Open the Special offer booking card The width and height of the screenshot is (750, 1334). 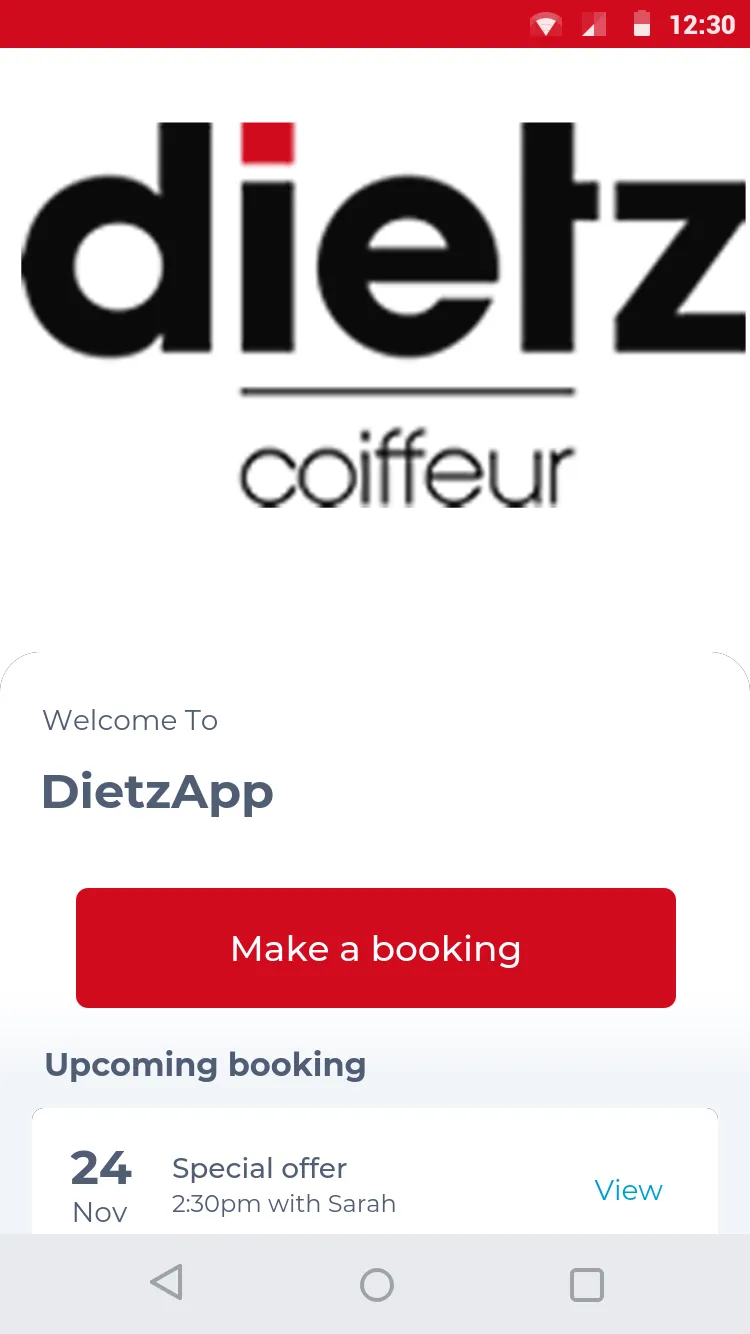(375, 1171)
